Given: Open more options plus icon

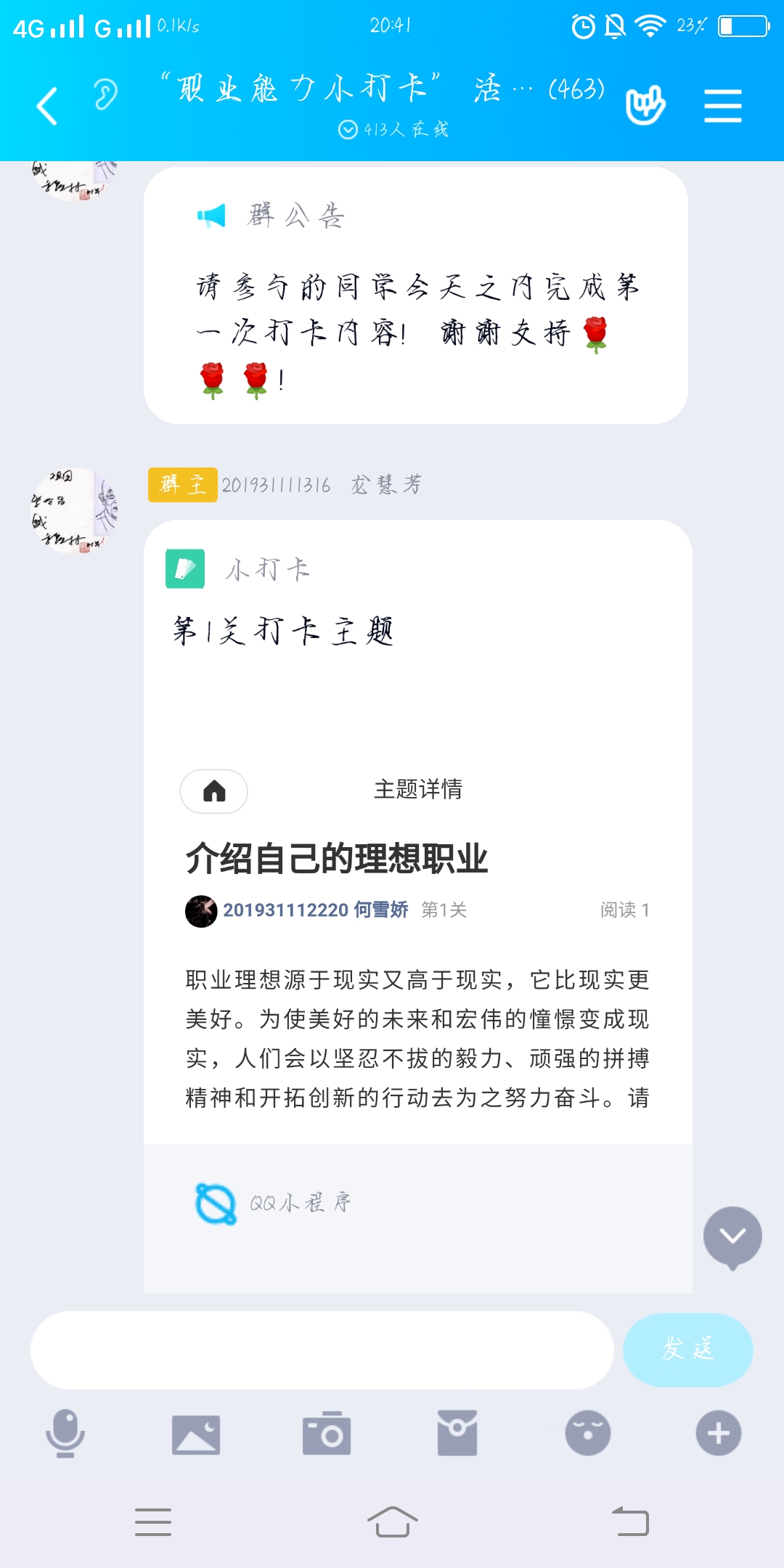Looking at the screenshot, I should pos(718,1434).
